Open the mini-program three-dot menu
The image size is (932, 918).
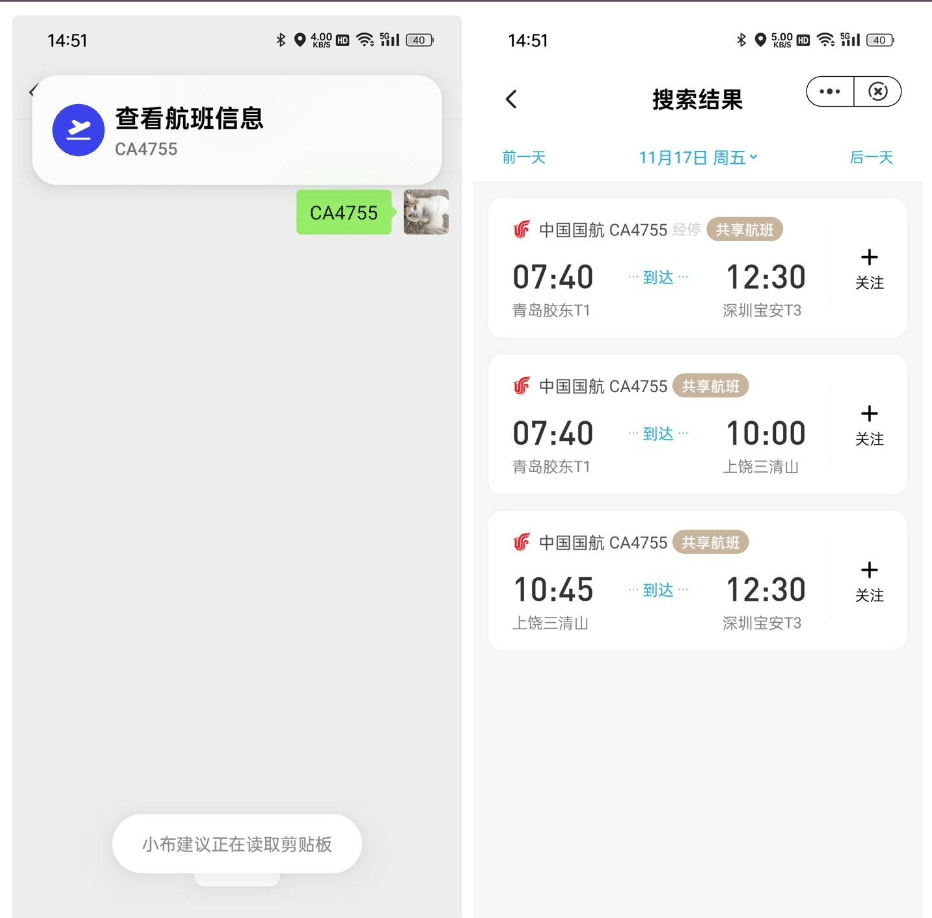click(x=830, y=92)
